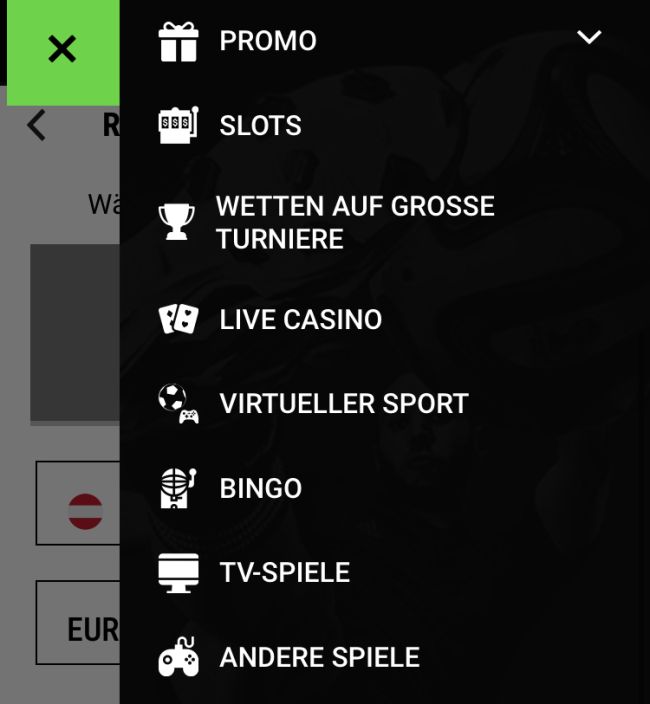Open the Slots menu item
Image resolution: width=650 pixels, height=704 pixels.
click(260, 125)
